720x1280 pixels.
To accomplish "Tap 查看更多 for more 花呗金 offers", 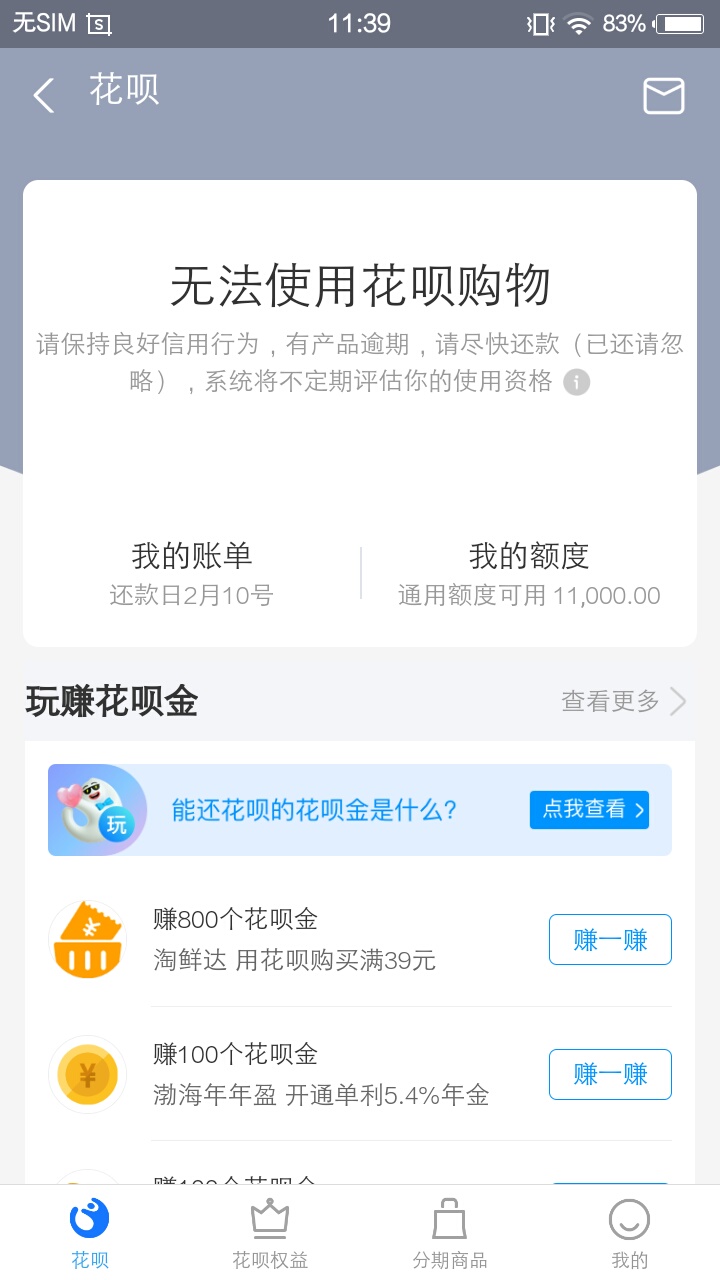I will [624, 701].
